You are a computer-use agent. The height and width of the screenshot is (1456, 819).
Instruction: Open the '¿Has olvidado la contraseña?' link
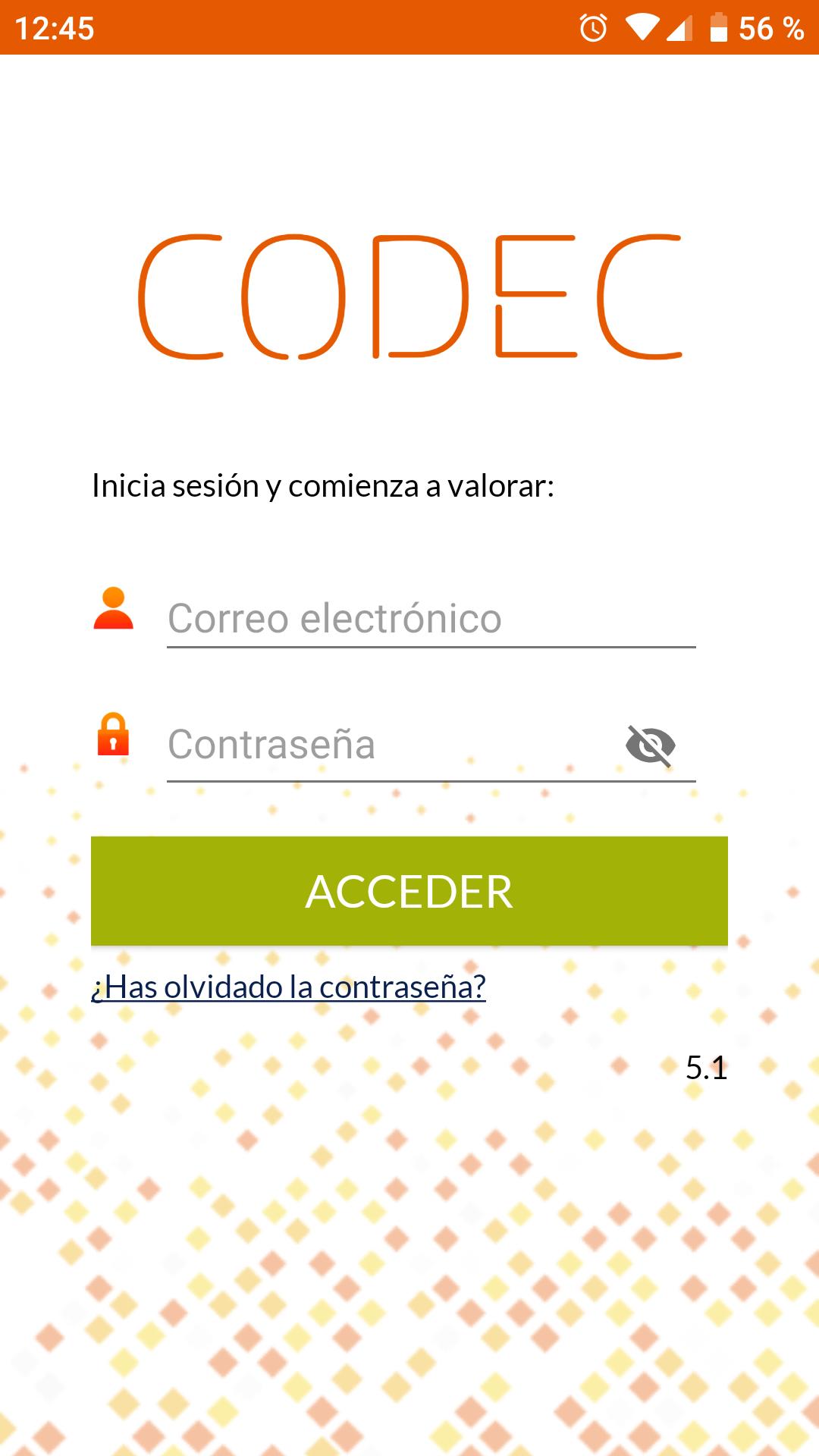click(290, 986)
